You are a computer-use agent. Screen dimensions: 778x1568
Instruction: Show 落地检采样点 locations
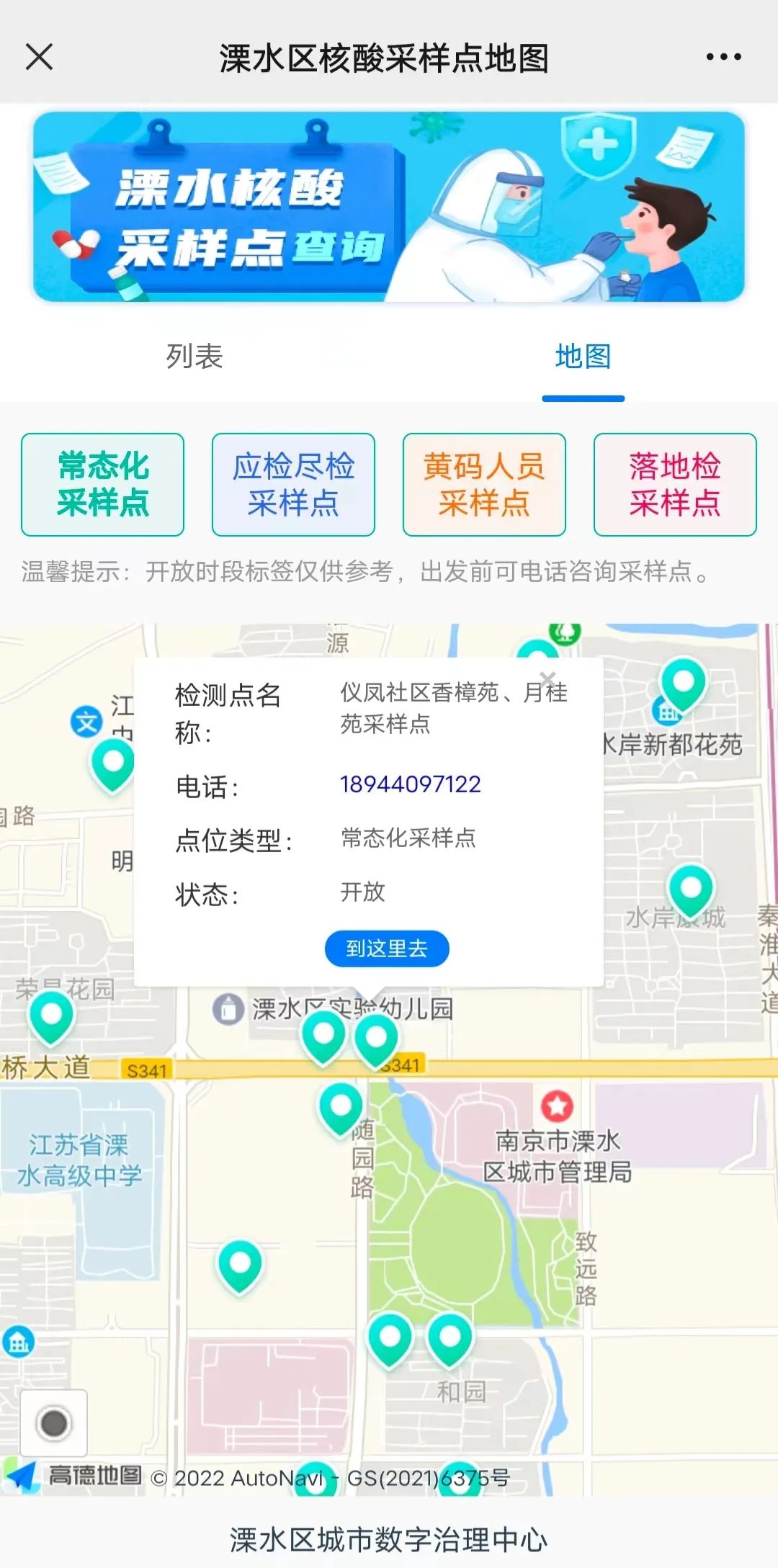675,485
